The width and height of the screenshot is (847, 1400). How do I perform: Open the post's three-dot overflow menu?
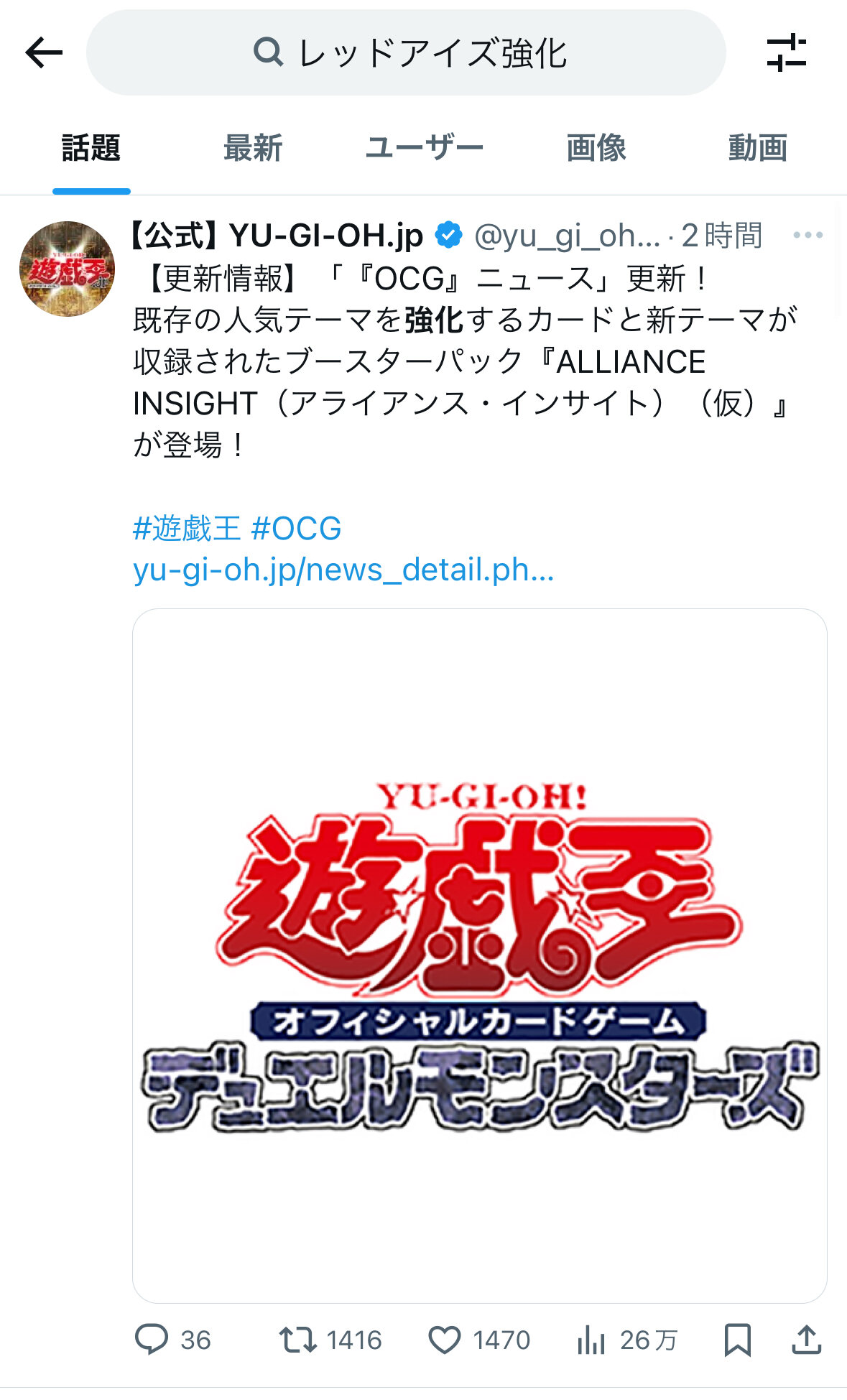point(808,235)
